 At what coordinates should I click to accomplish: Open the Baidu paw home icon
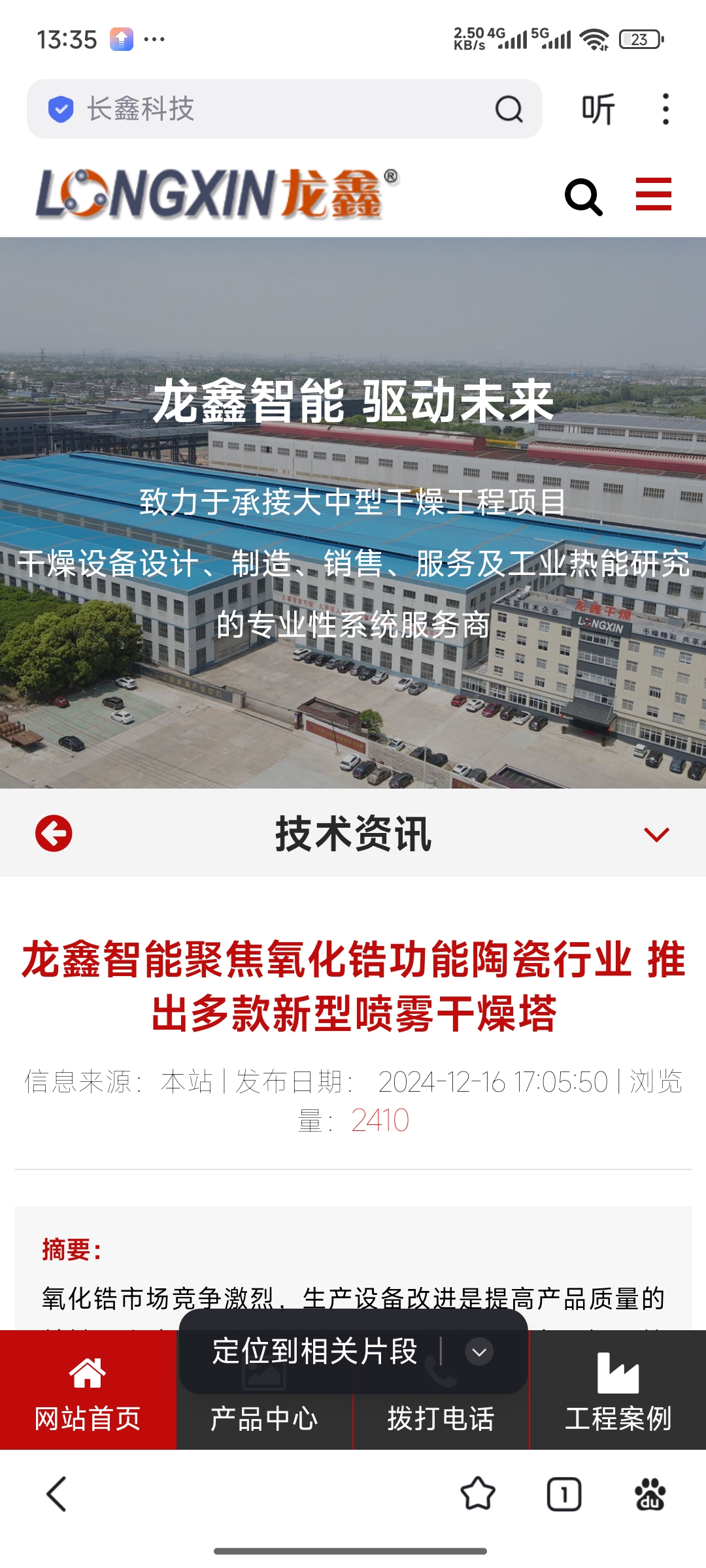pyautogui.click(x=650, y=1494)
